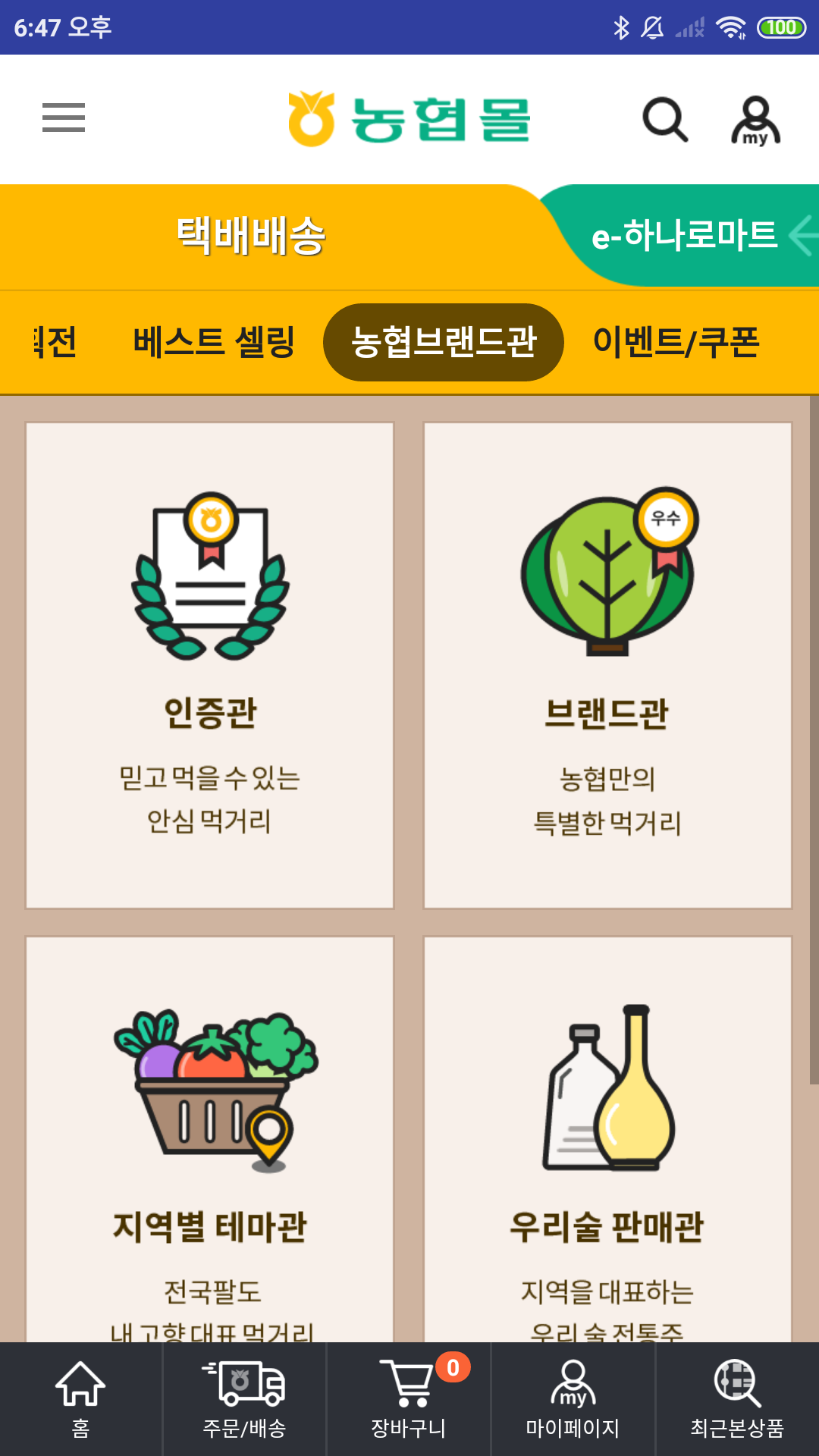The image size is (819, 1456).
Task: Open the search magnifier icon
Action: [x=665, y=120]
